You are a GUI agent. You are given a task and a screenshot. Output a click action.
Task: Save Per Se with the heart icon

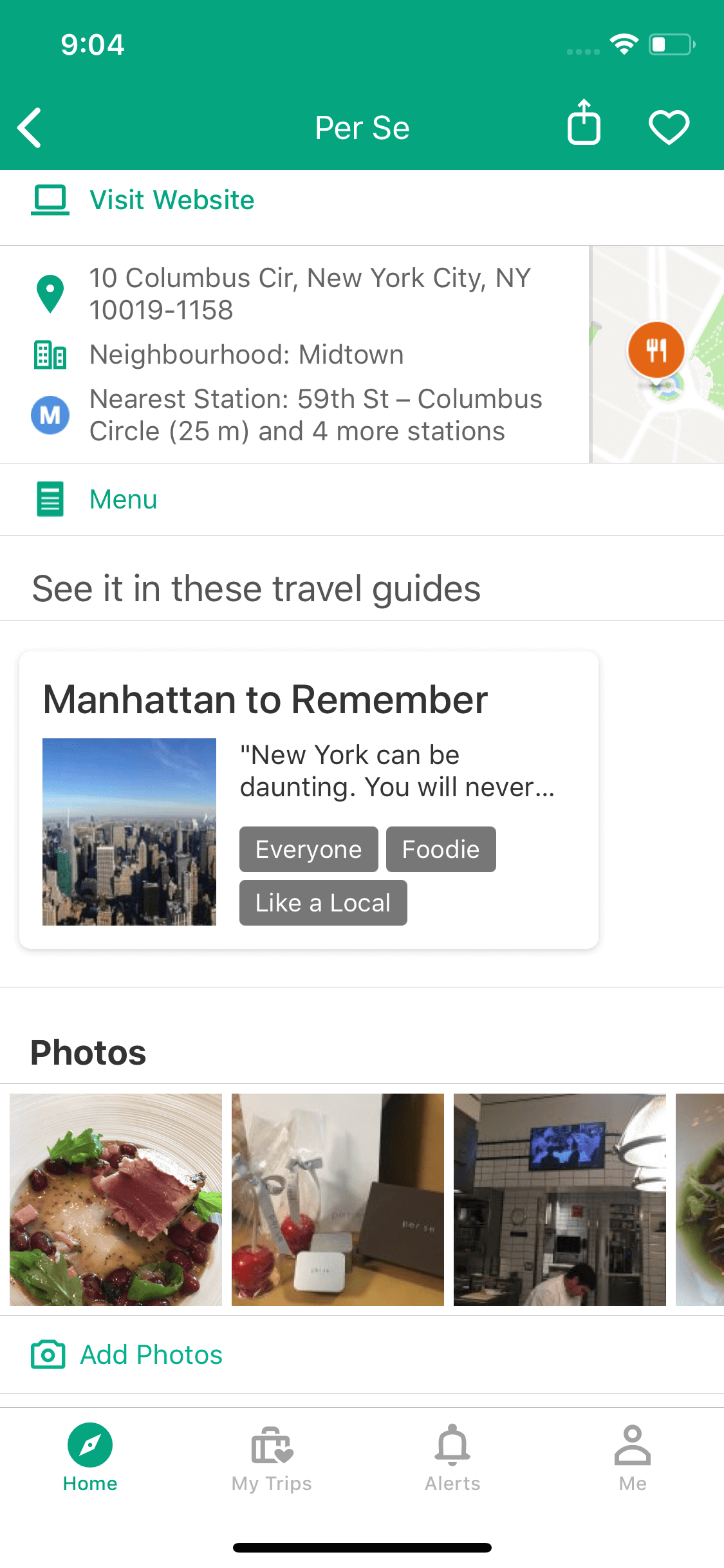tap(669, 127)
